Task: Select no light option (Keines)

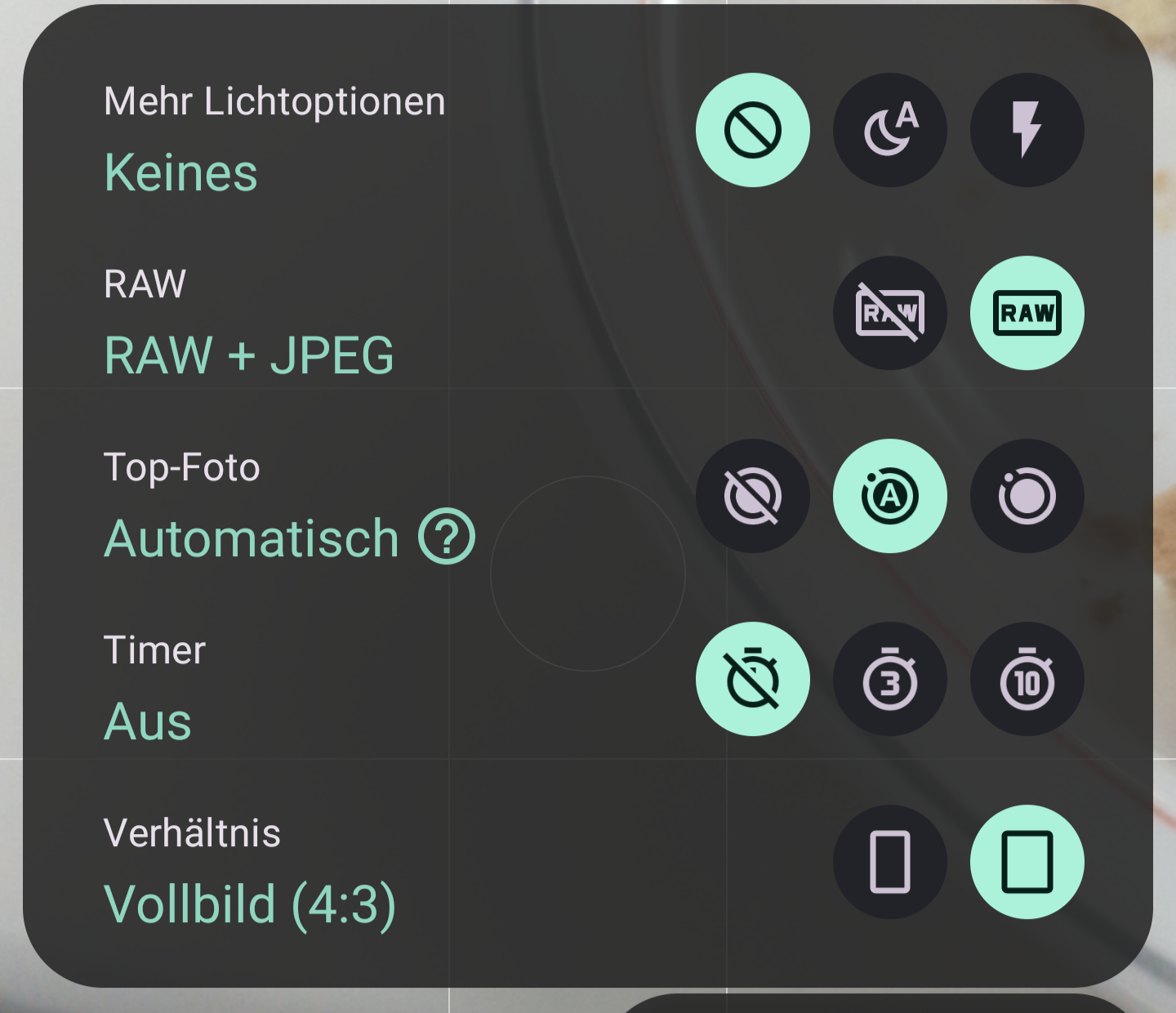Action: click(x=752, y=130)
